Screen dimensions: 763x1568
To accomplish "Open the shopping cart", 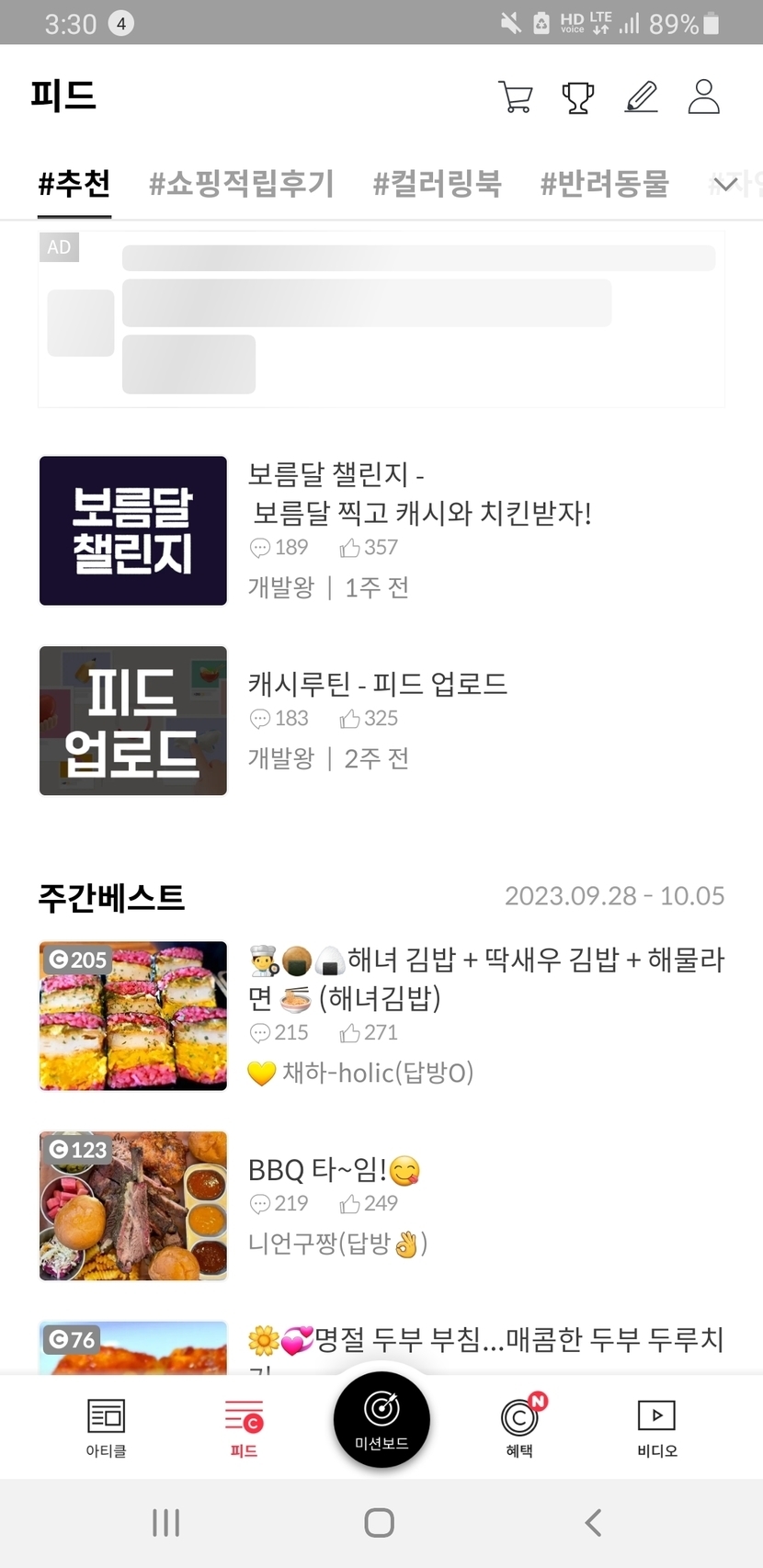I will point(515,97).
